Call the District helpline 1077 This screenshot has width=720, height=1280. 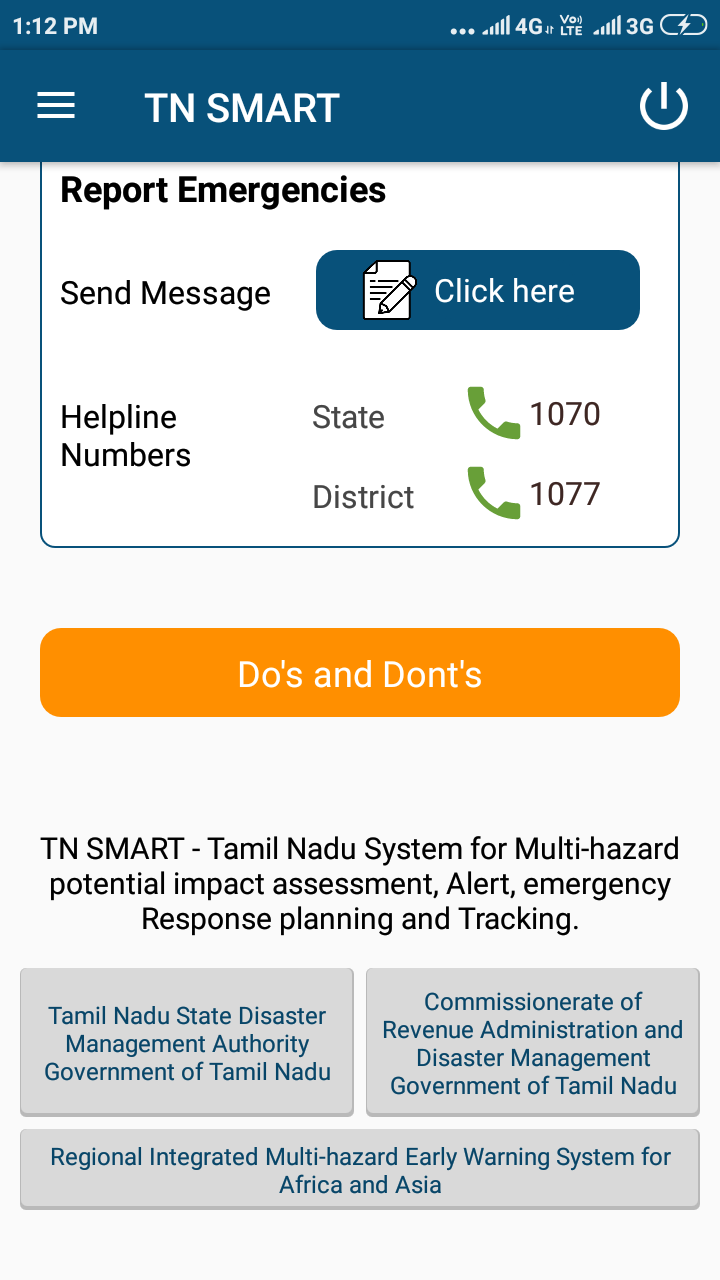click(534, 494)
